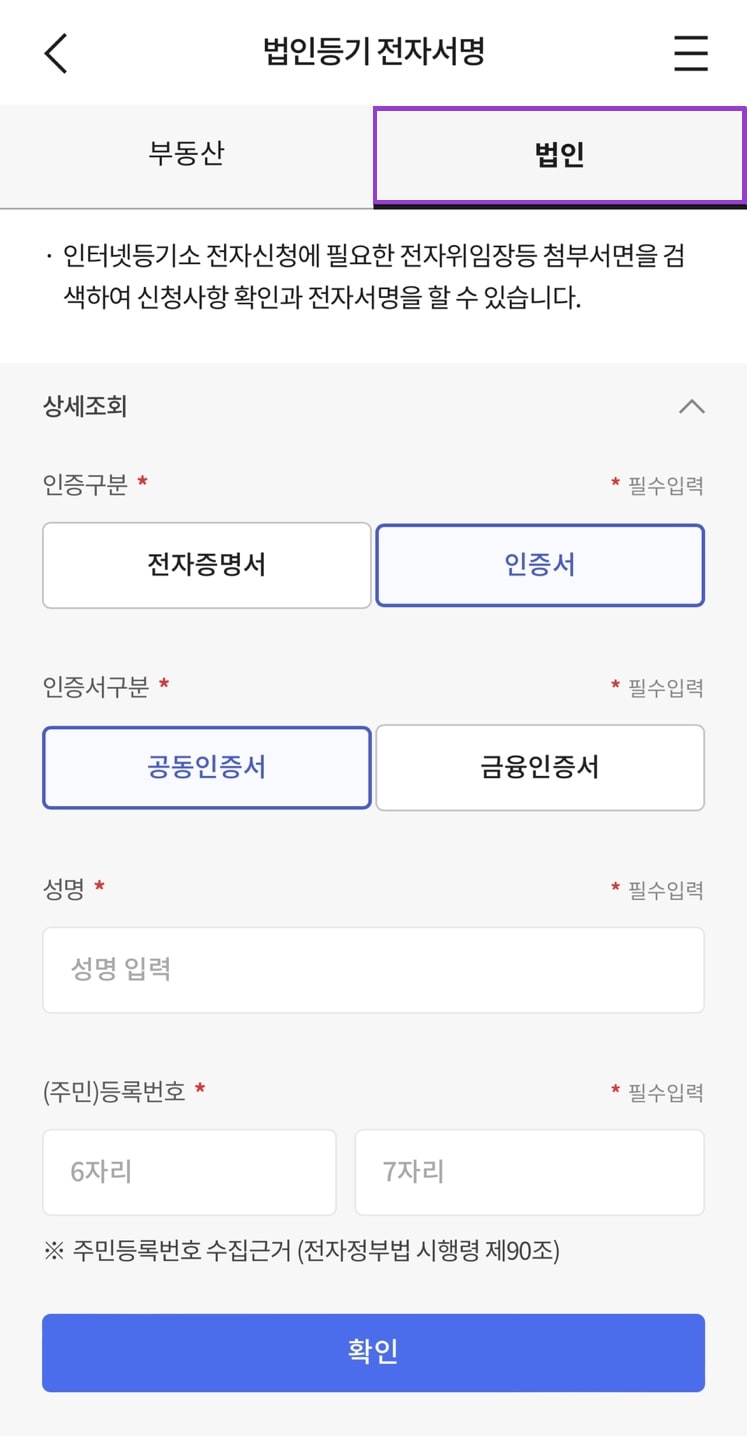Tap the 6자리 registration number field
747x1436 pixels.
(x=189, y=1171)
